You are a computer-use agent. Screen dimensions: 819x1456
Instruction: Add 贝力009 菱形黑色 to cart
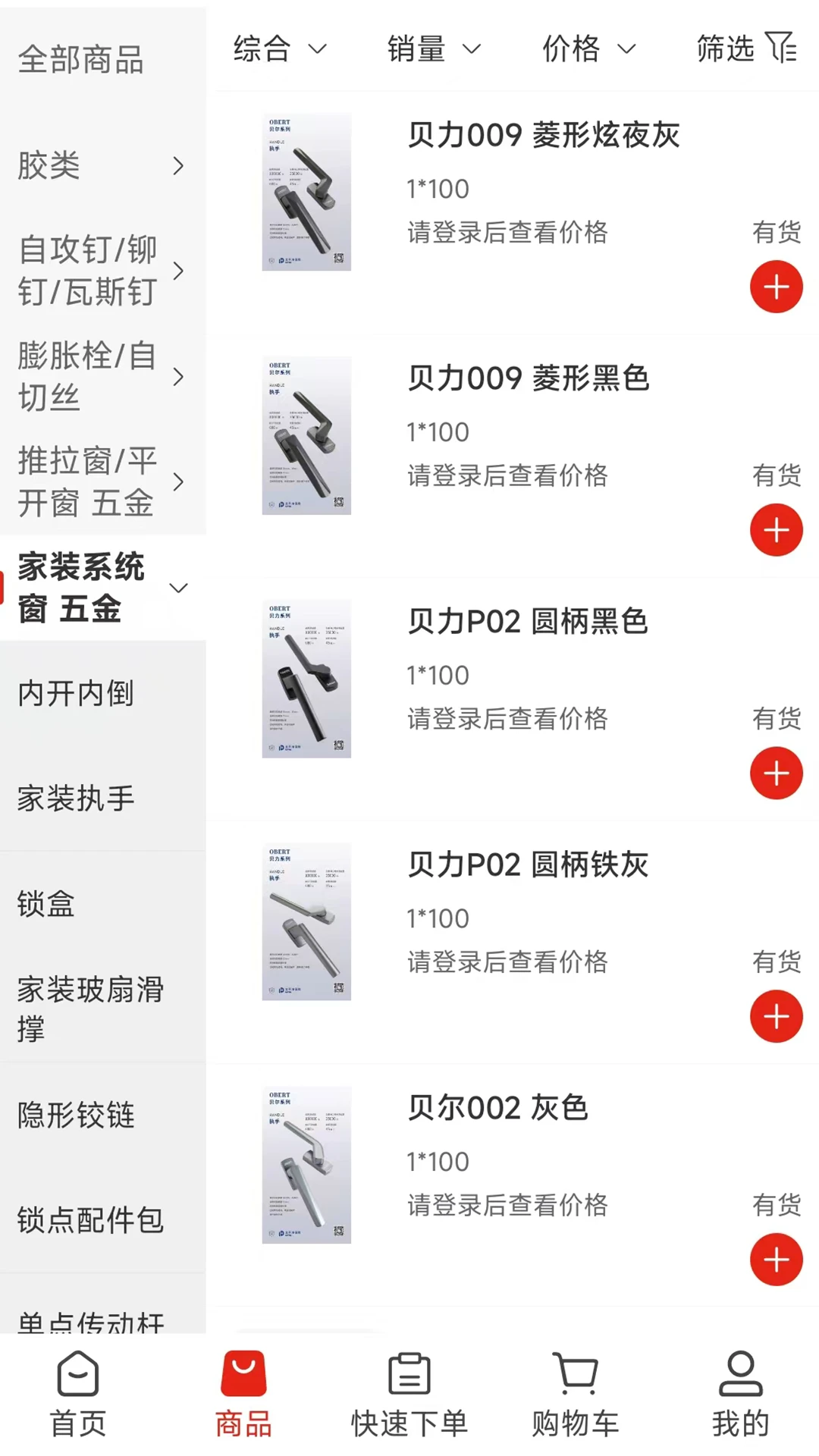click(776, 530)
